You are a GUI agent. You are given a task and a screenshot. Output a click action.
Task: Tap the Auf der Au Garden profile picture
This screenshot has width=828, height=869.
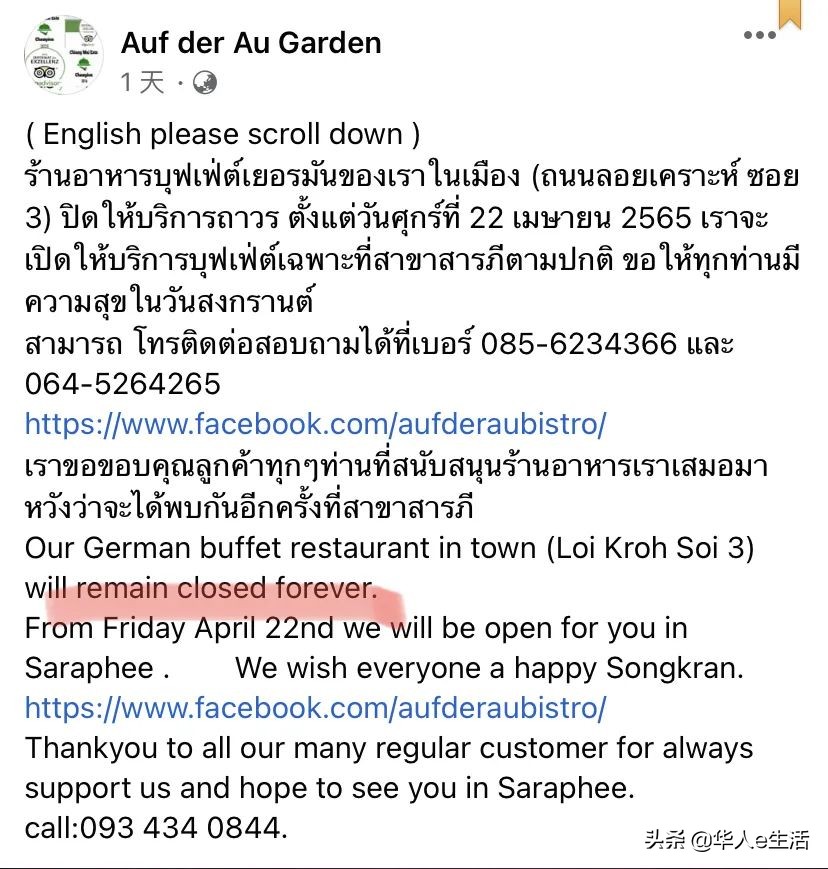click(63, 57)
